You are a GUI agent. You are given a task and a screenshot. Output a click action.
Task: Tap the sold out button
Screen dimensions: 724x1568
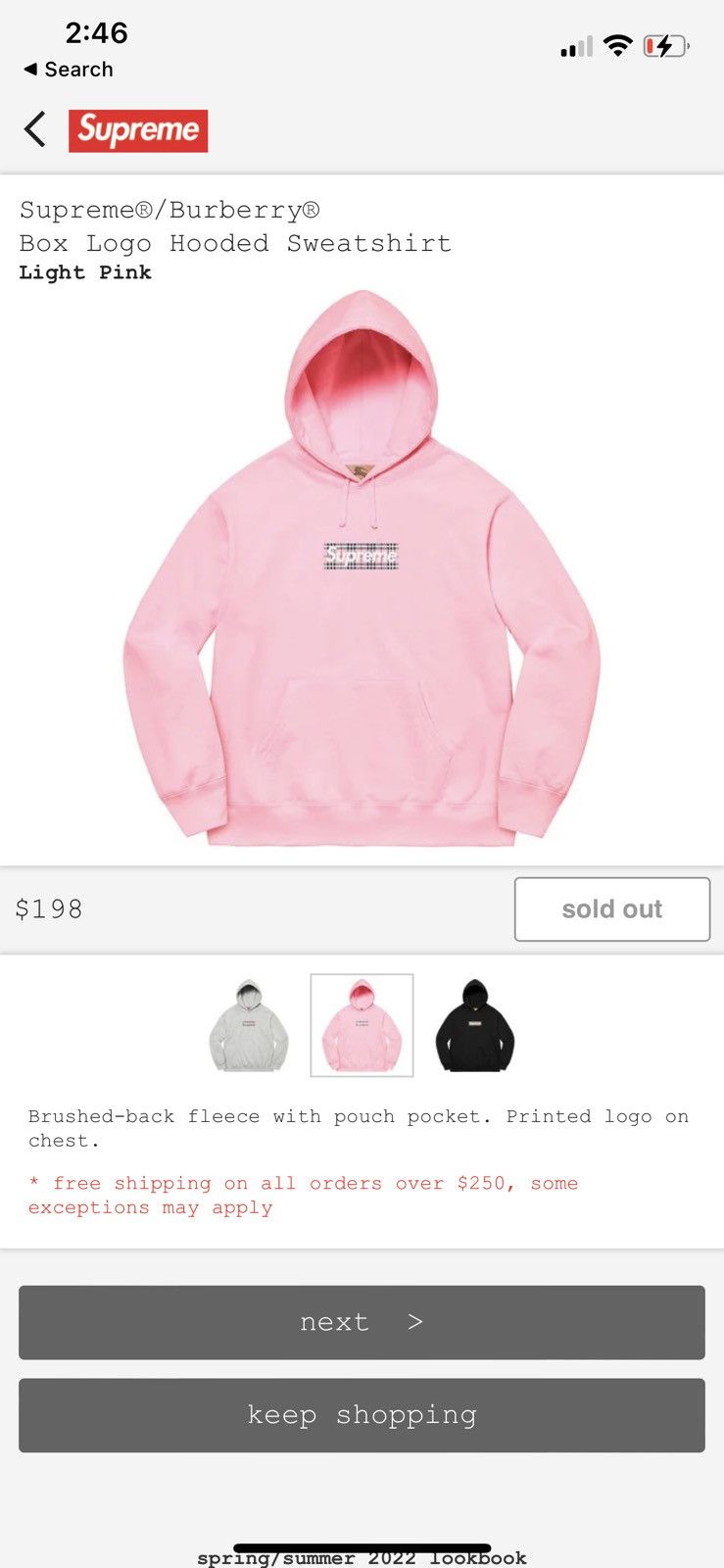611,909
